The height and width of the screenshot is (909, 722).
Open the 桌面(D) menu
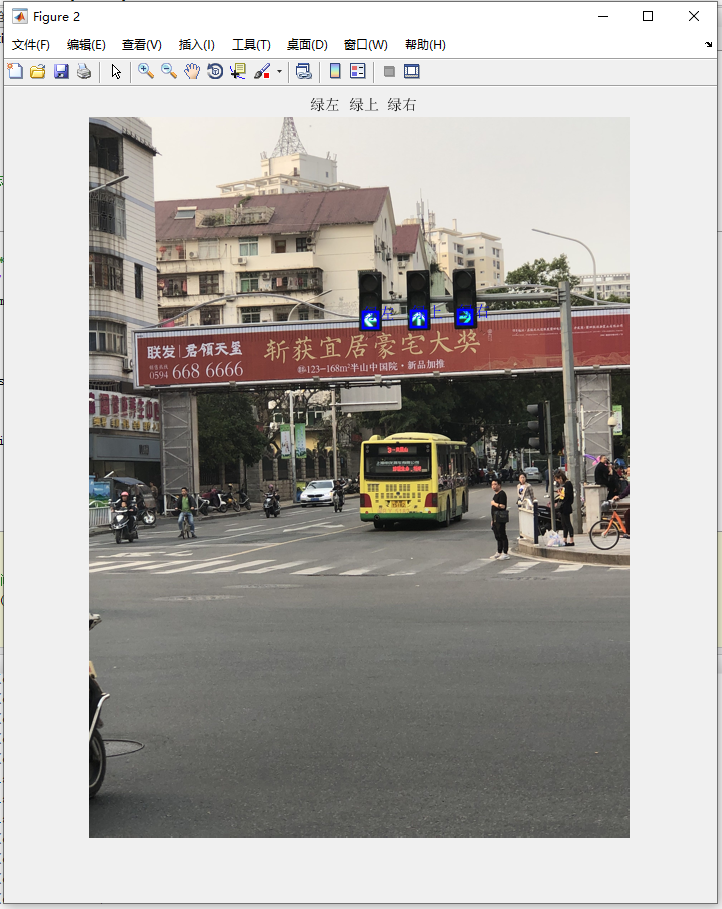tap(307, 45)
